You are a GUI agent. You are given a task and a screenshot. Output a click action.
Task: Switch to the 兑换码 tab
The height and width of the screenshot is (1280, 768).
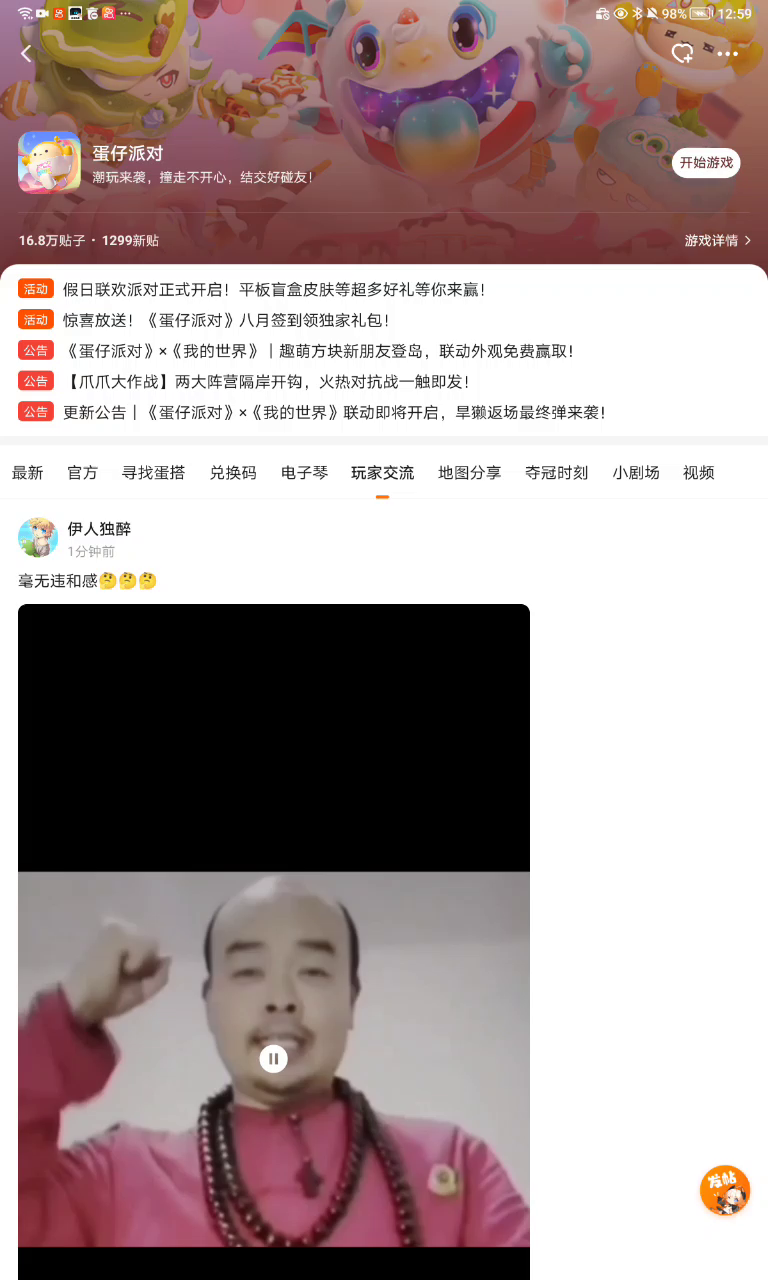(x=233, y=473)
